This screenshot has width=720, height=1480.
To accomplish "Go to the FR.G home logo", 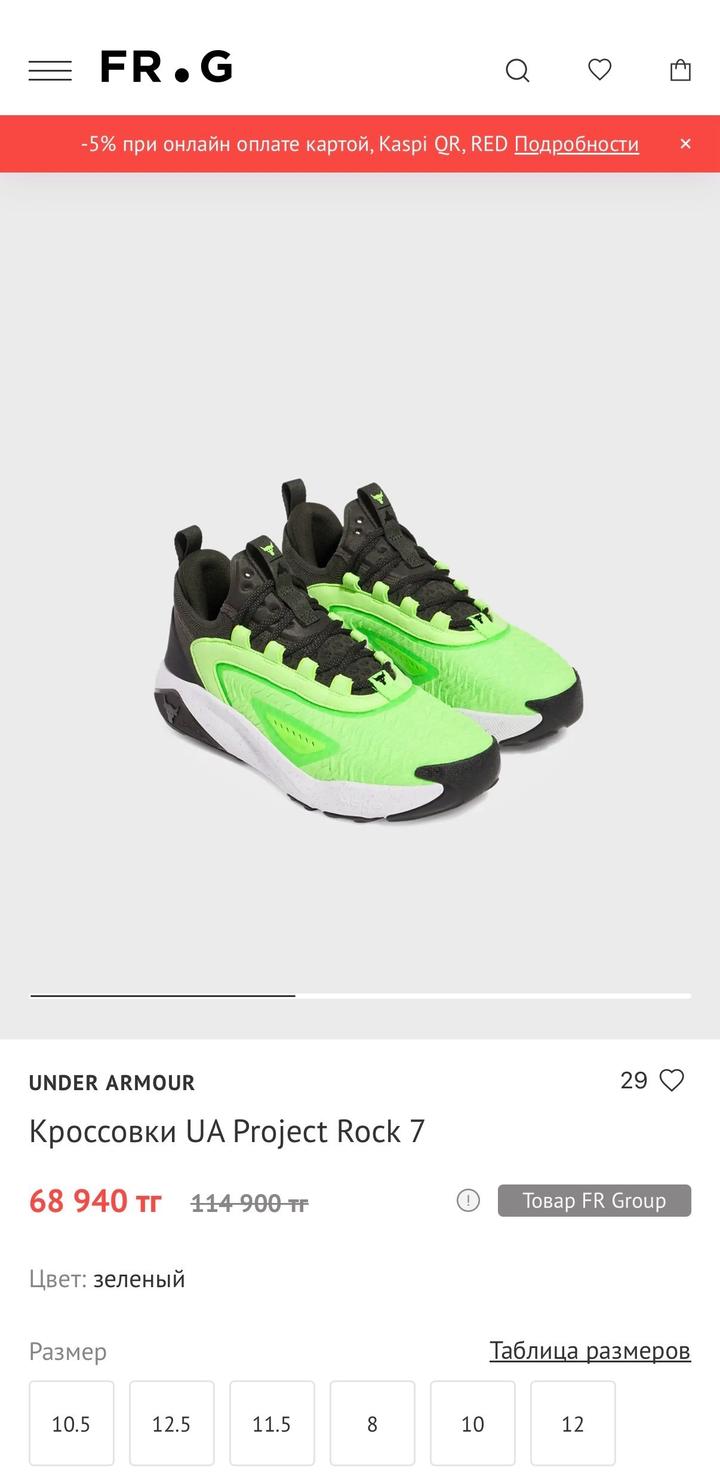I will tap(166, 67).
